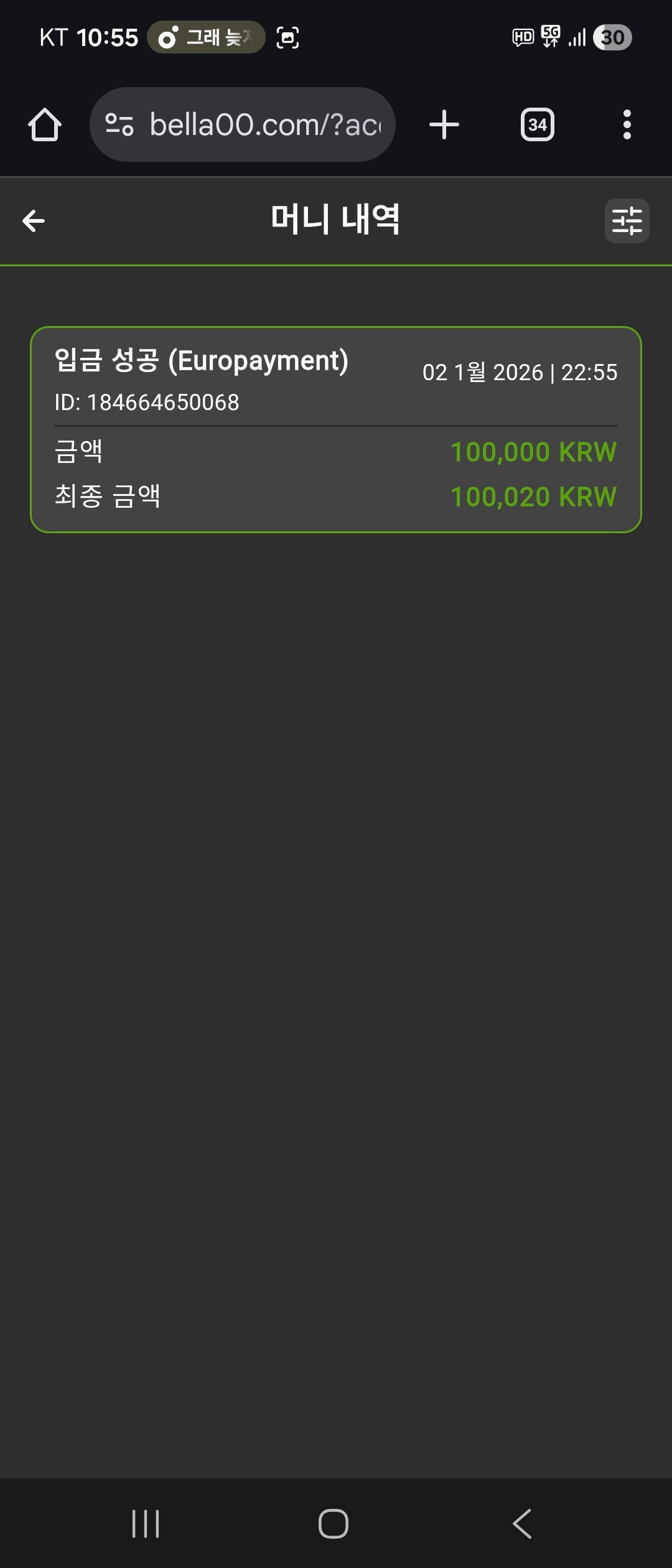
Task: Open the Europayment deposit transaction card
Action: point(336,429)
